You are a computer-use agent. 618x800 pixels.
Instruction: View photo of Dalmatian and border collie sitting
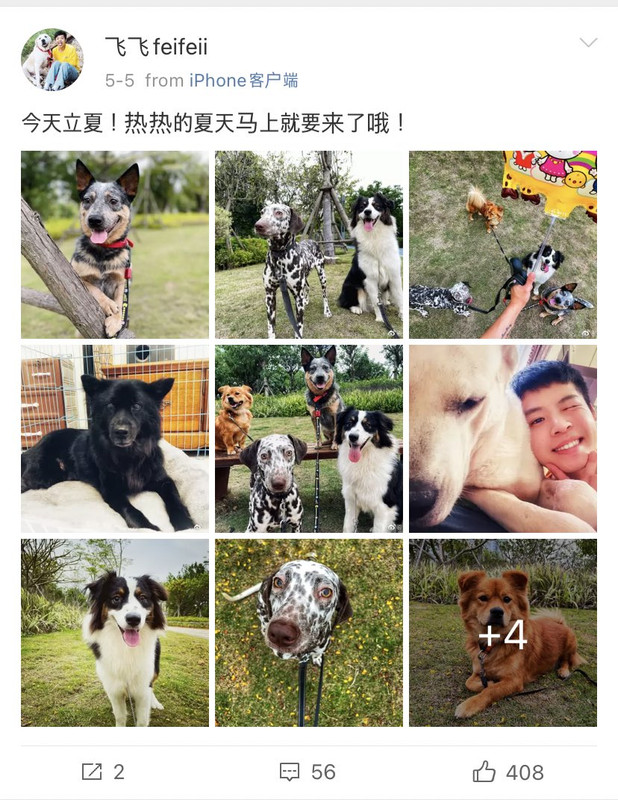(x=309, y=244)
